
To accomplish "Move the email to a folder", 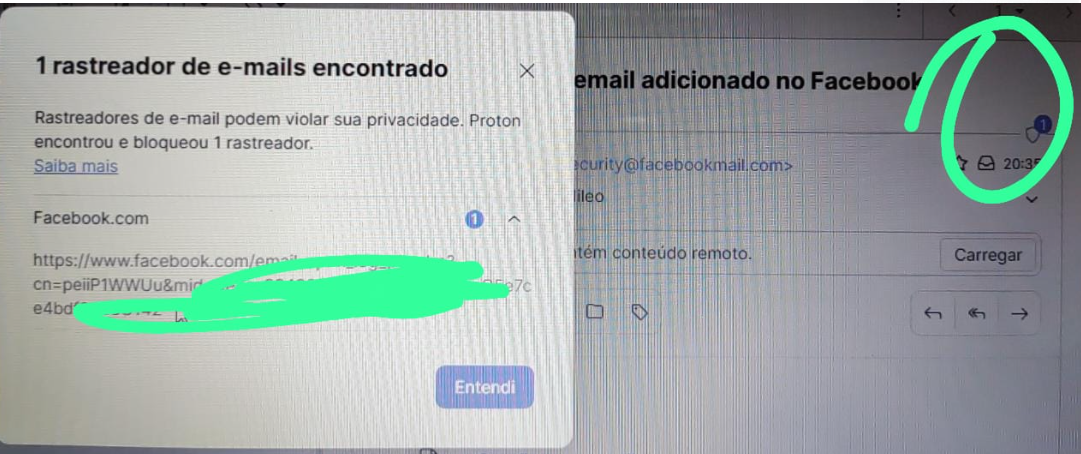I will point(594,312).
